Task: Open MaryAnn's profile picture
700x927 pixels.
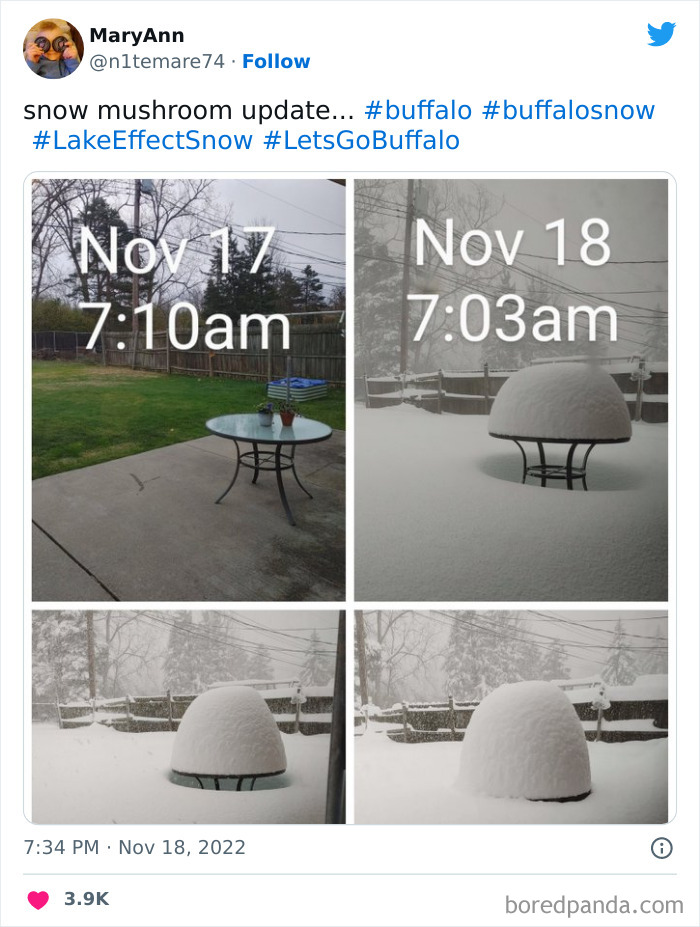Action: click(53, 48)
